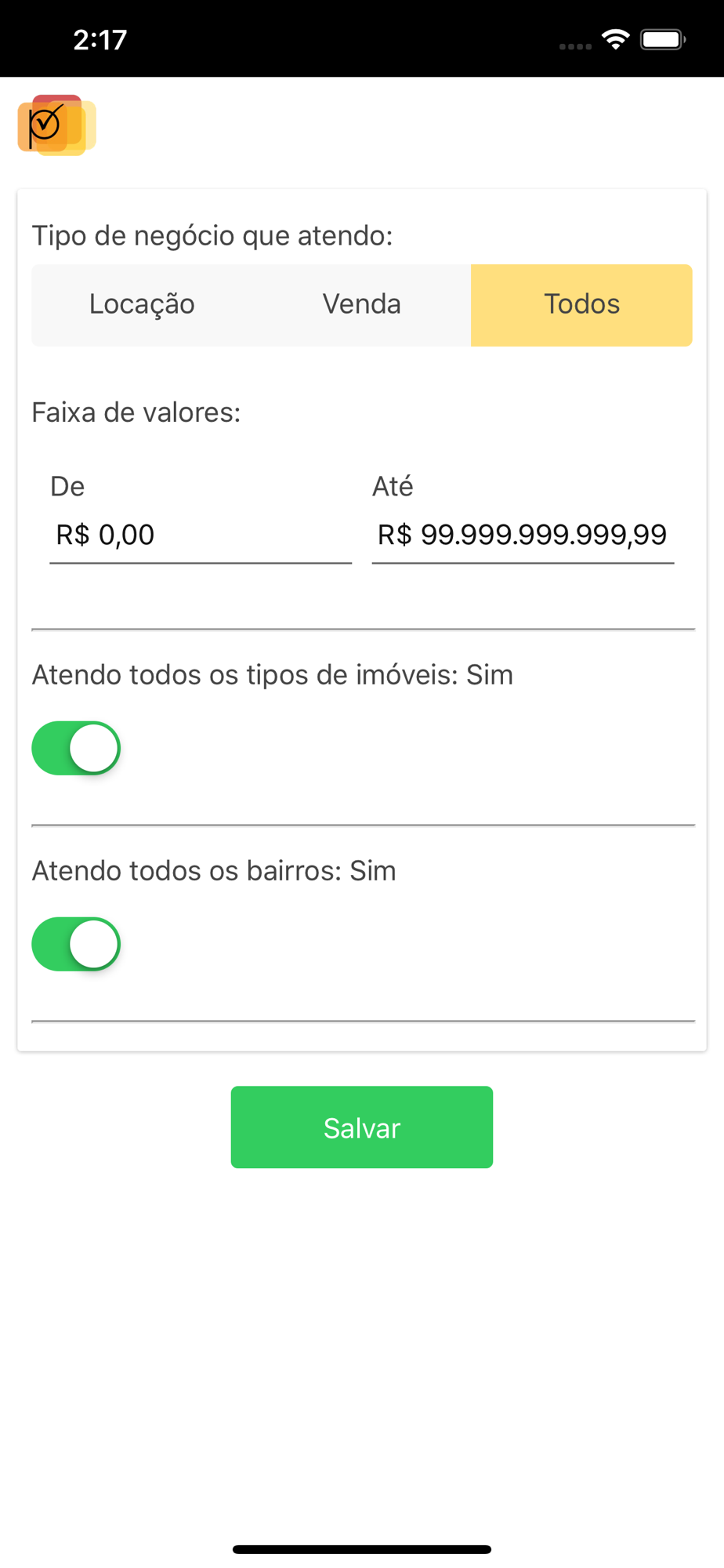Viewport: 724px width, 1568px height.
Task: Disable the all bairros switch
Action: pos(76,944)
